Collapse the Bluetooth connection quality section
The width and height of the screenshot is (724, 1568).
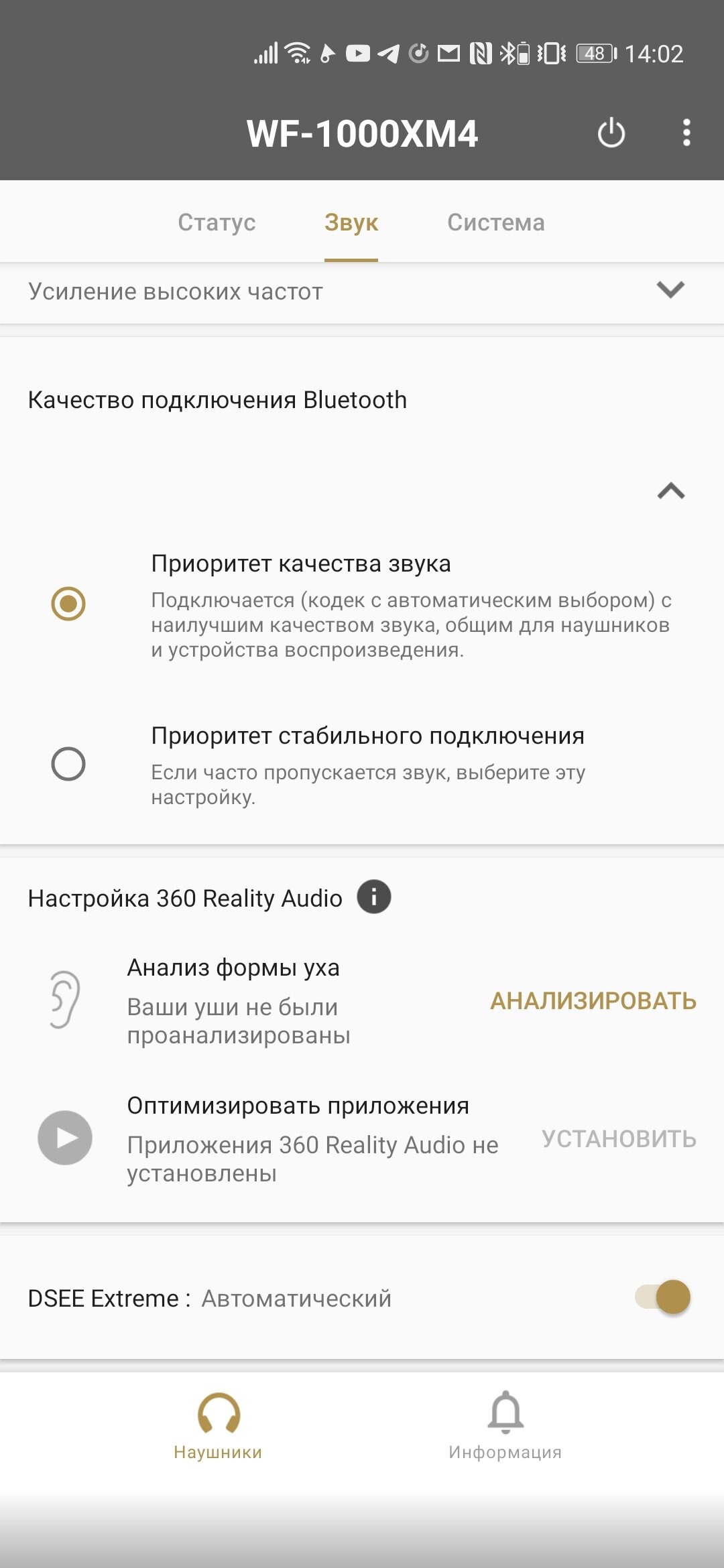(x=671, y=491)
